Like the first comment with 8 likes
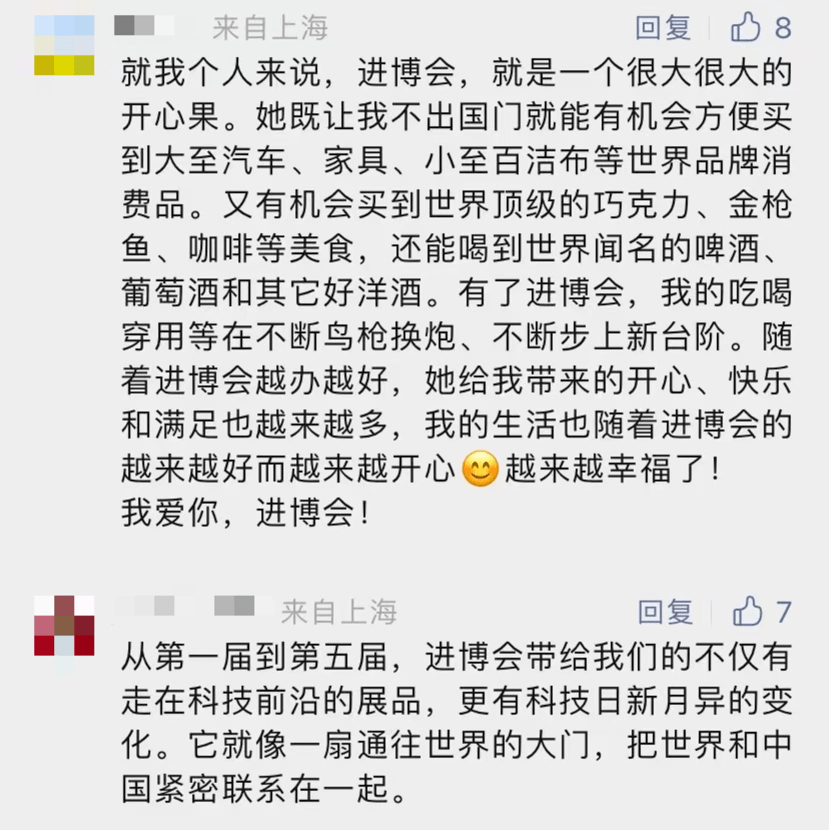This screenshot has height=830, width=829. point(747,27)
